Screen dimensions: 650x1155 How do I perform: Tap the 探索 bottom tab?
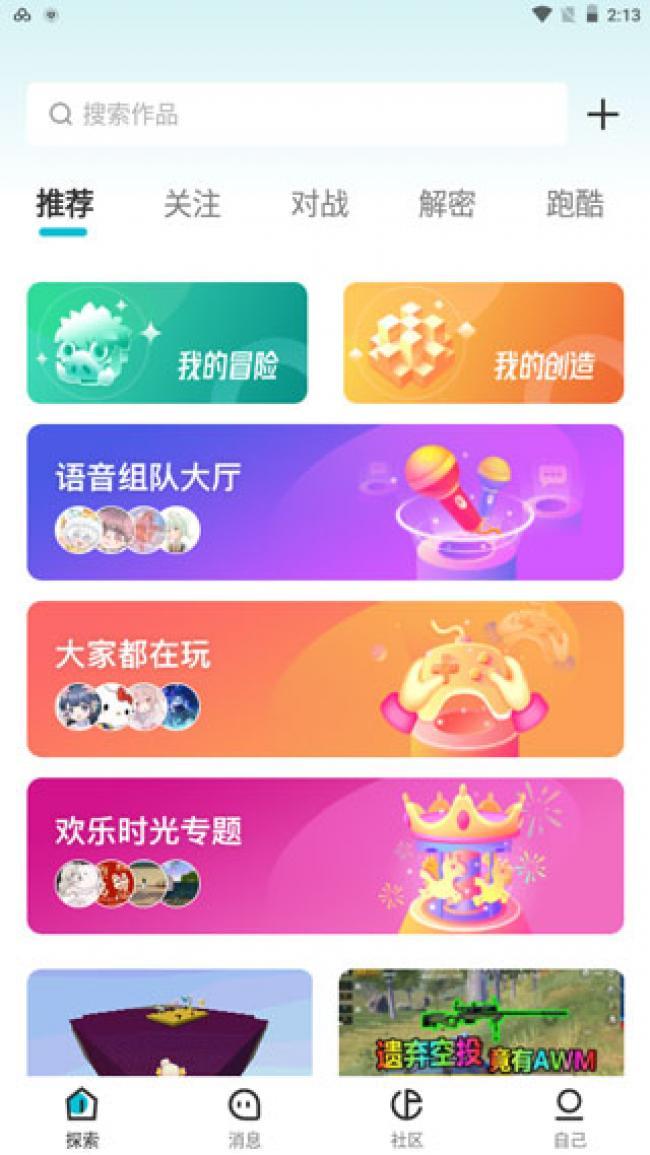click(x=82, y=1117)
